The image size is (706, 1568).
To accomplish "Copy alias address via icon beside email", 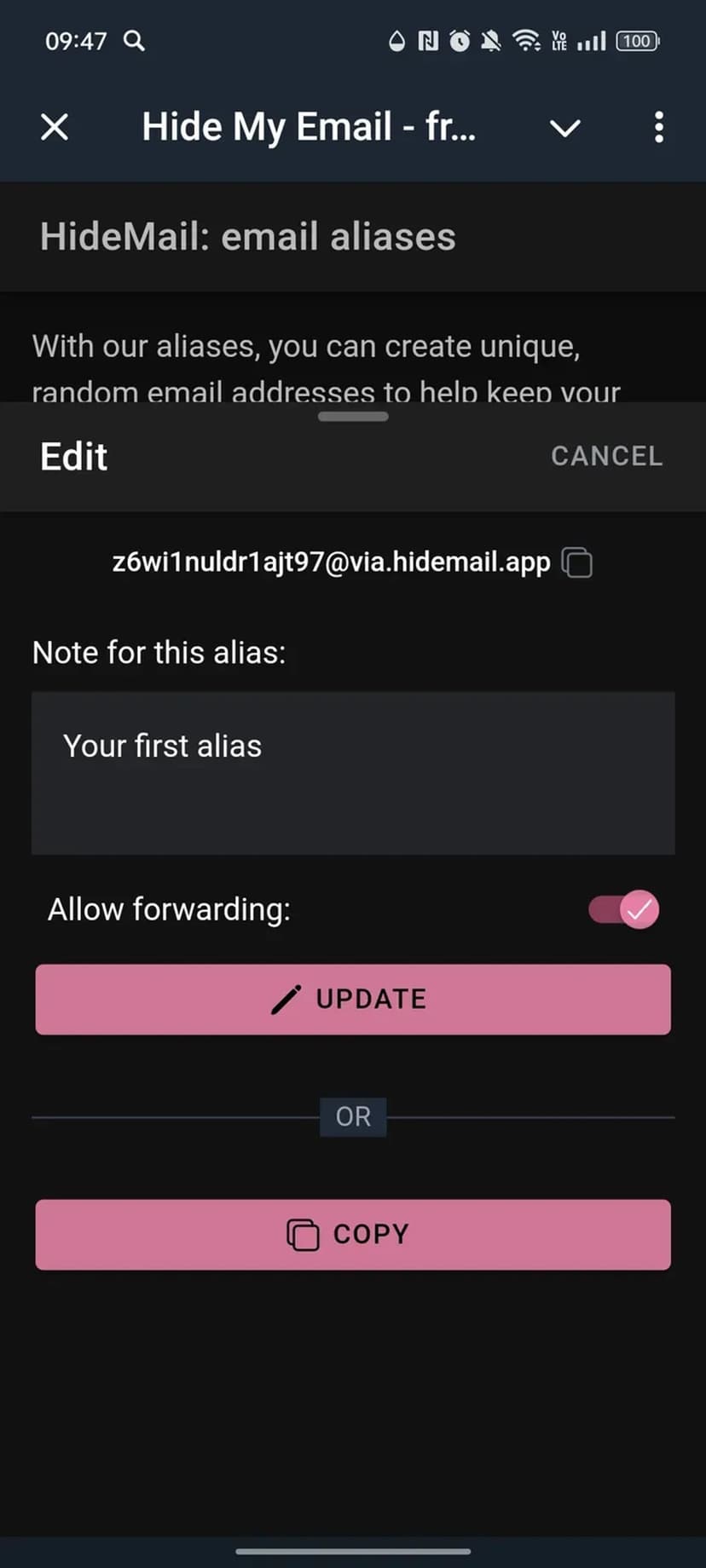I will tap(577, 562).
